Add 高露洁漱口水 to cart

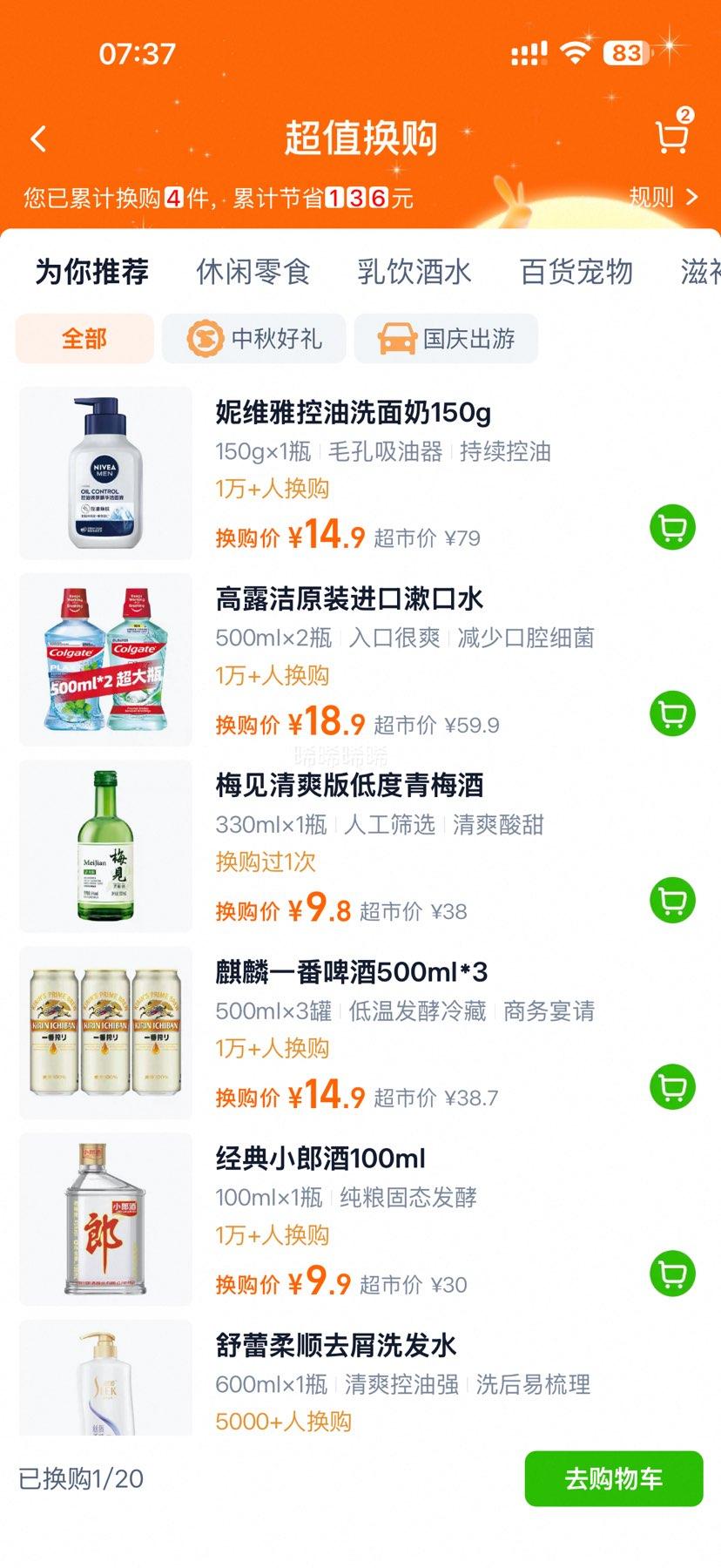(x=672, y=713)
